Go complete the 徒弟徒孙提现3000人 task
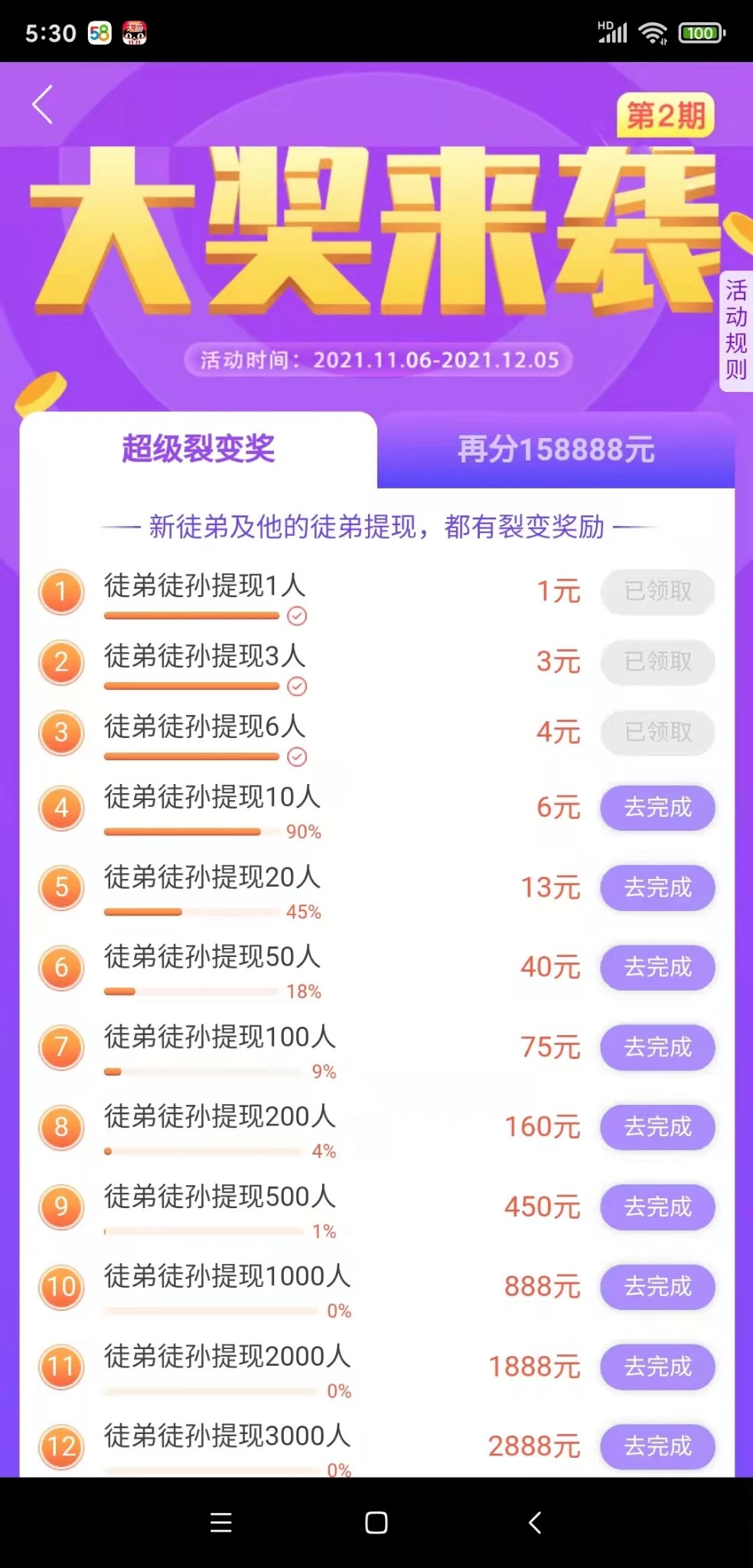 tap(657, 1446)
